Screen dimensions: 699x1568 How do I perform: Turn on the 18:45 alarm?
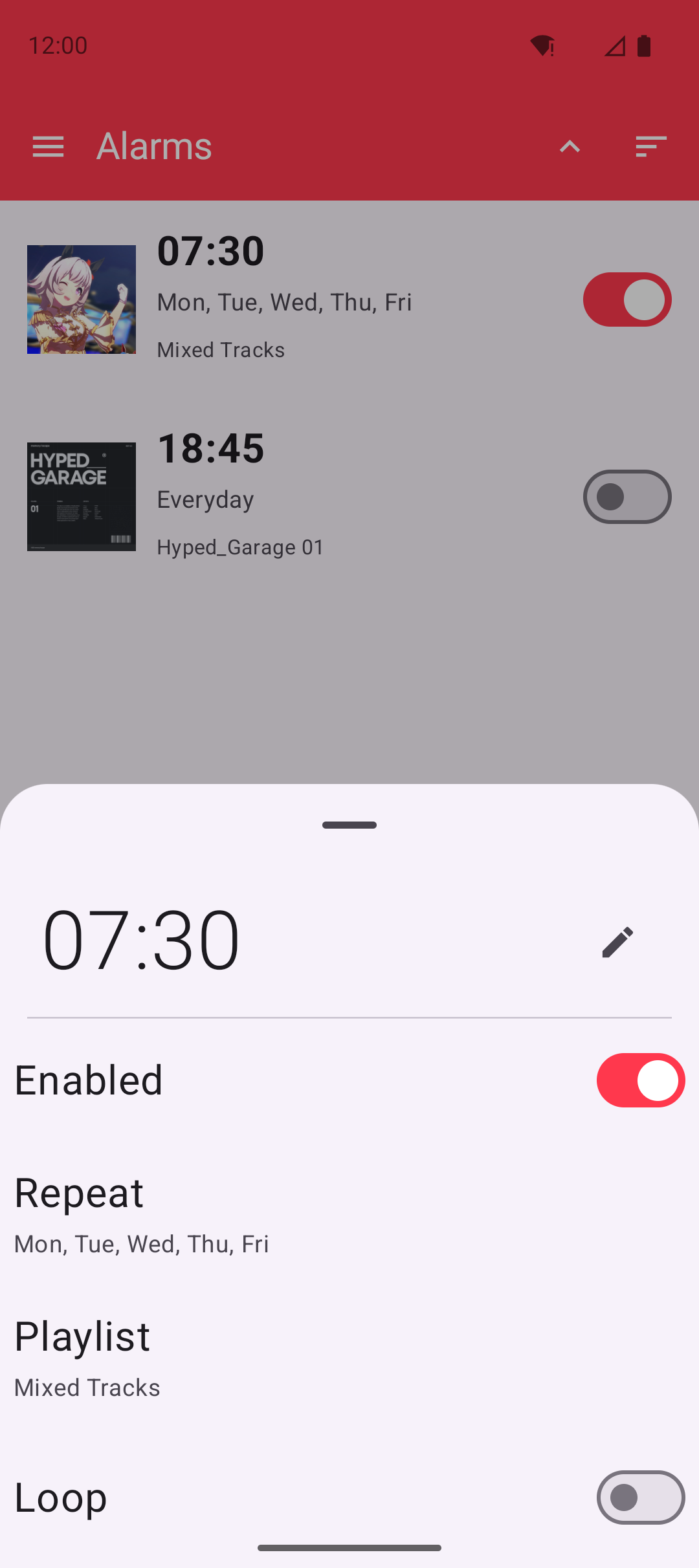tap(627, 497)
